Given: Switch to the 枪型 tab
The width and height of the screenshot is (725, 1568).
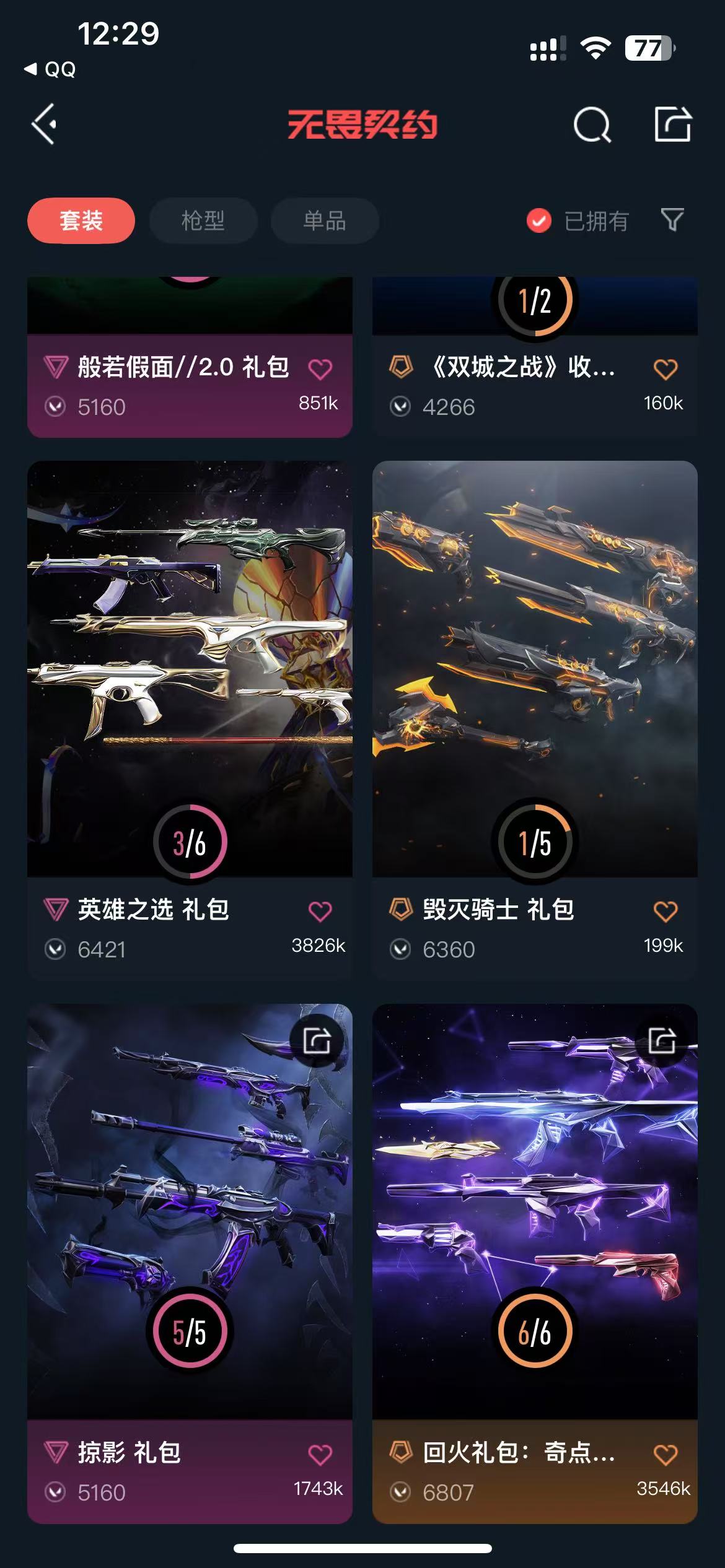Looking at the screenshot, I should point(203,220).
